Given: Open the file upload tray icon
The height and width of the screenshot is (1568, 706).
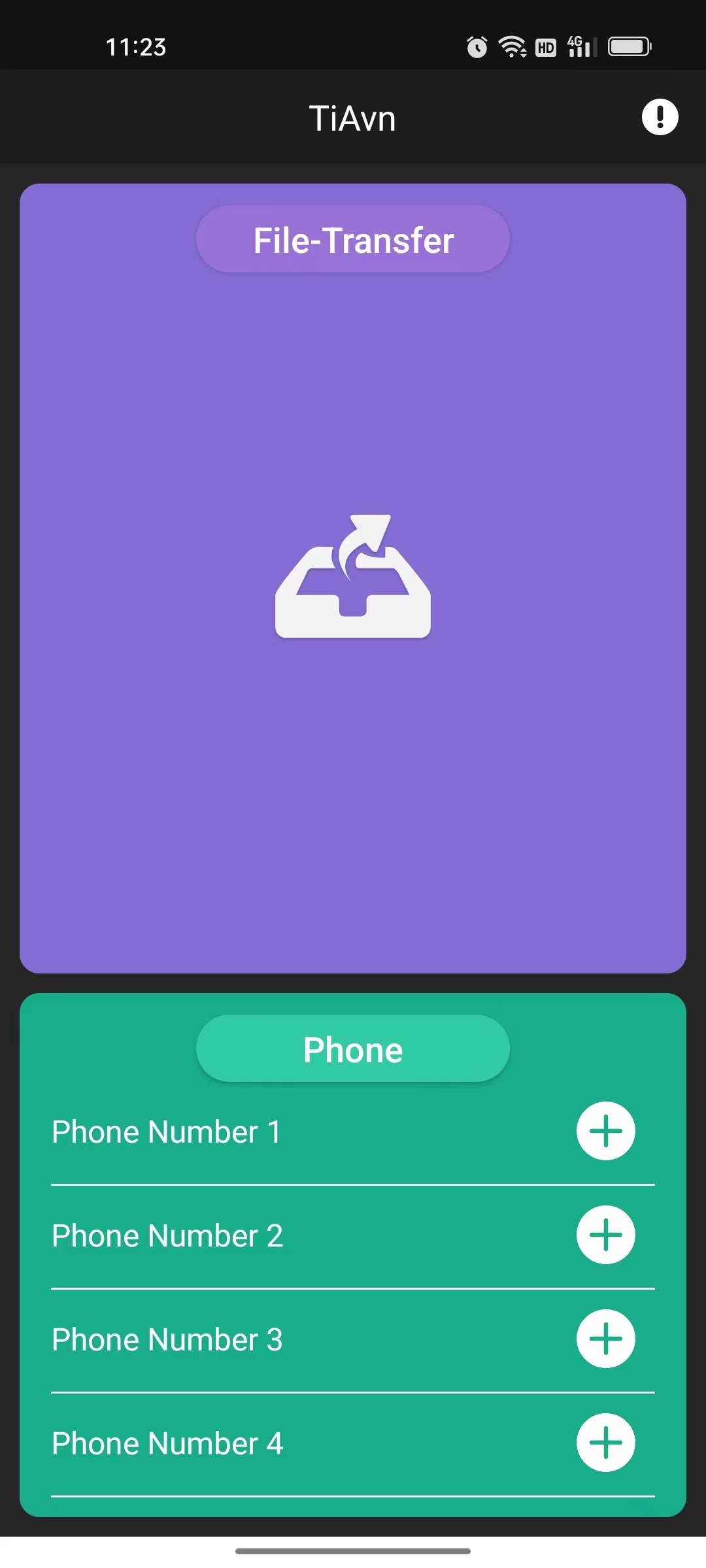Looking at the screenshot, I should (353, 576).
